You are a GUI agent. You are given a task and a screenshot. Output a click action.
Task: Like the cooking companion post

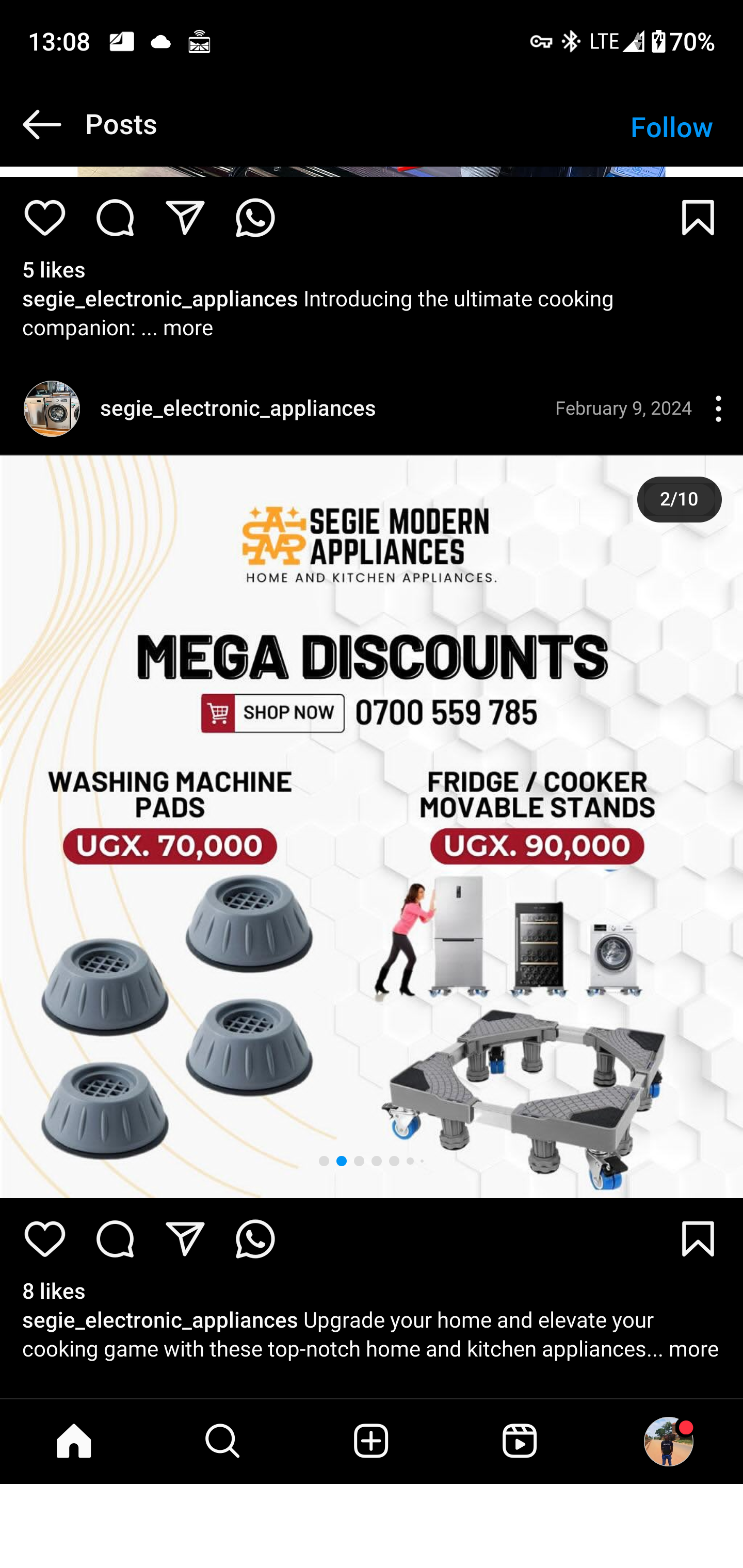44,218
